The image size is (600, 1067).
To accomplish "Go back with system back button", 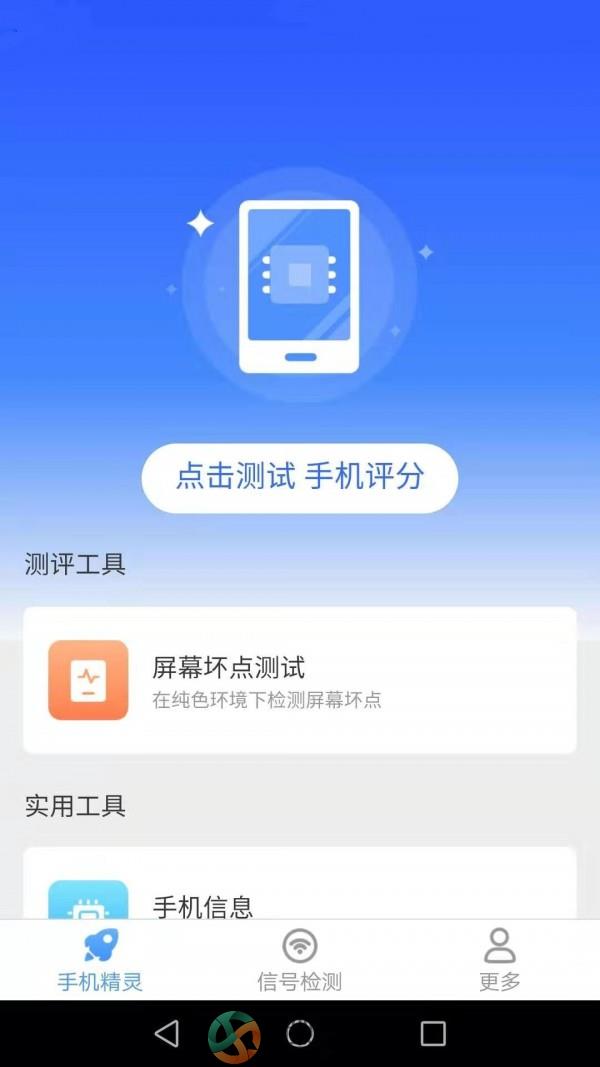I will click(x=167, y=1033).
